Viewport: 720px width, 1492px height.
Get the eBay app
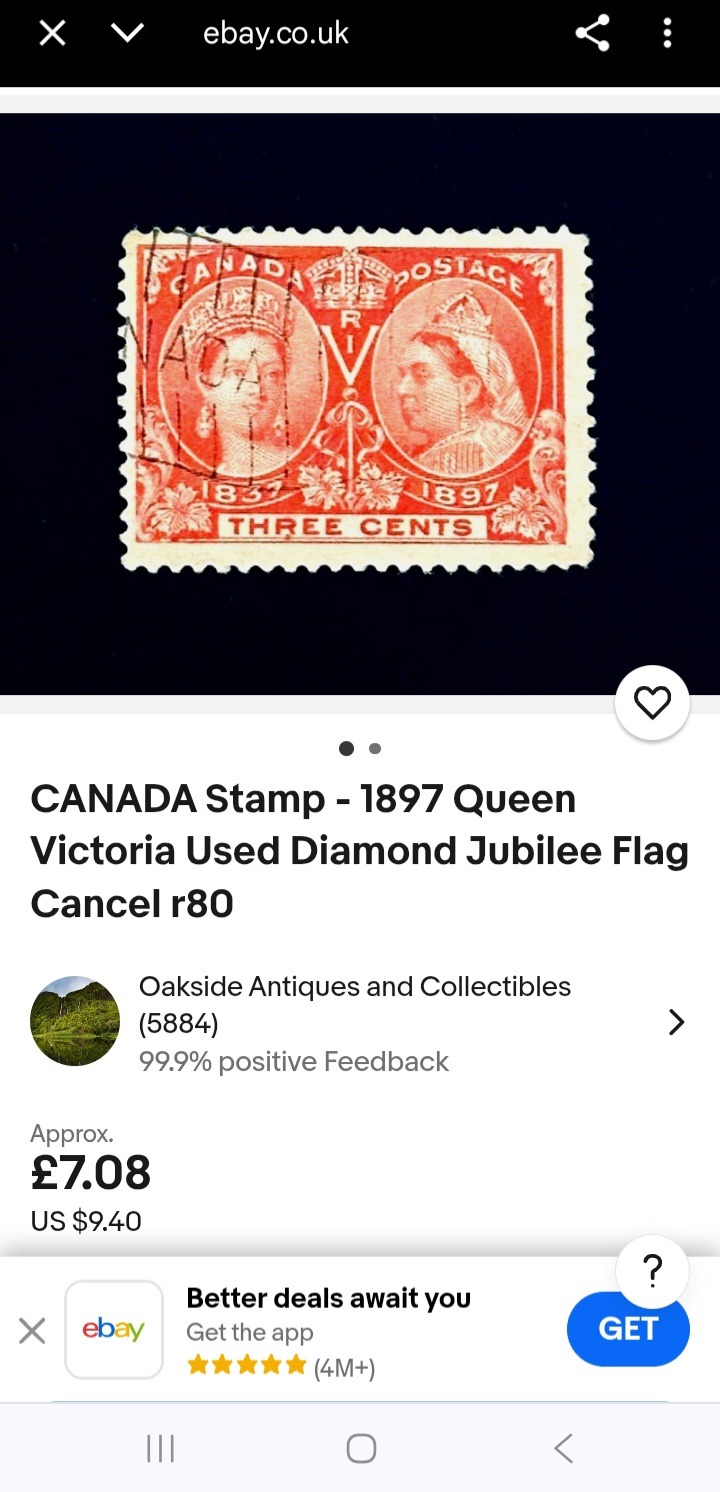[x=628, y=1329]
